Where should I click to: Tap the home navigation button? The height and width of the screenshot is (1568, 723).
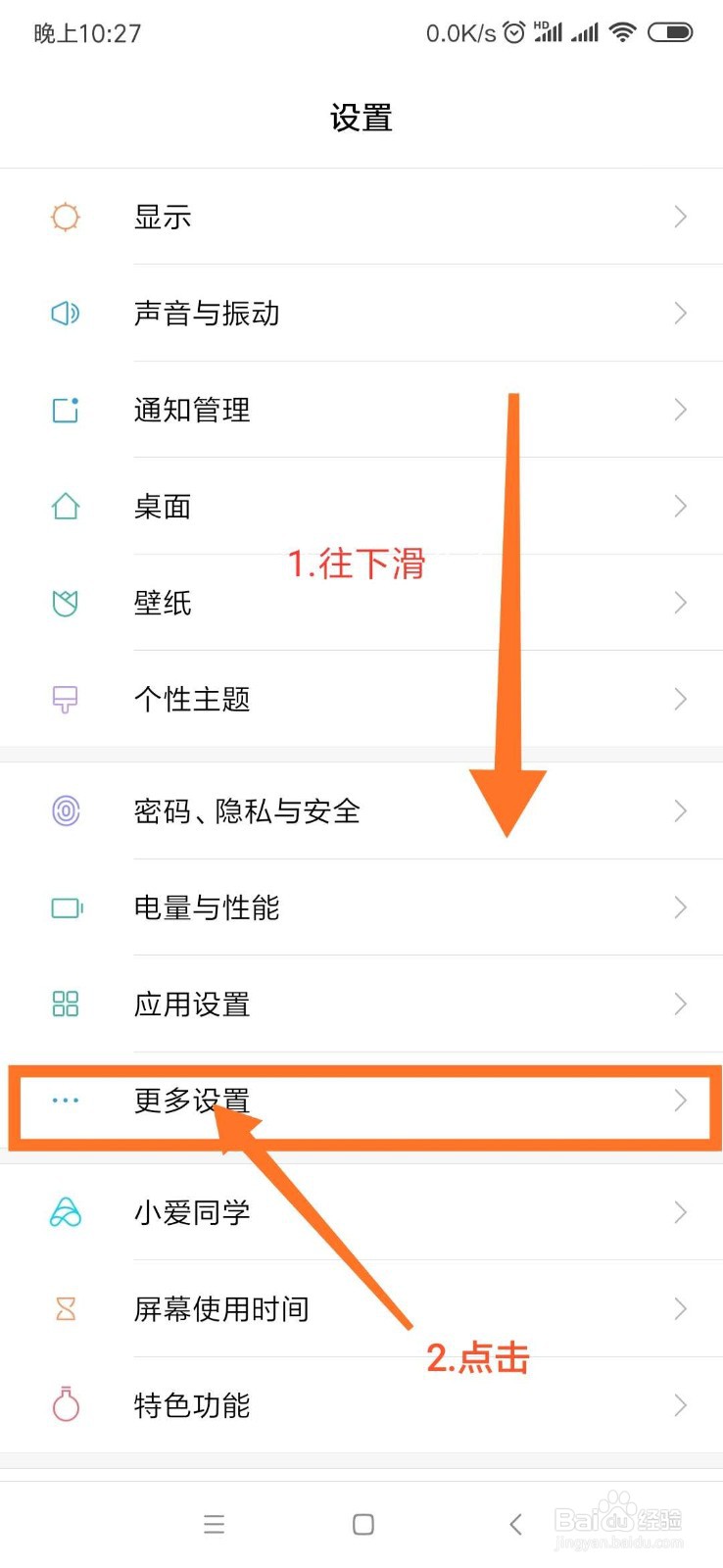coord(361,1524)
